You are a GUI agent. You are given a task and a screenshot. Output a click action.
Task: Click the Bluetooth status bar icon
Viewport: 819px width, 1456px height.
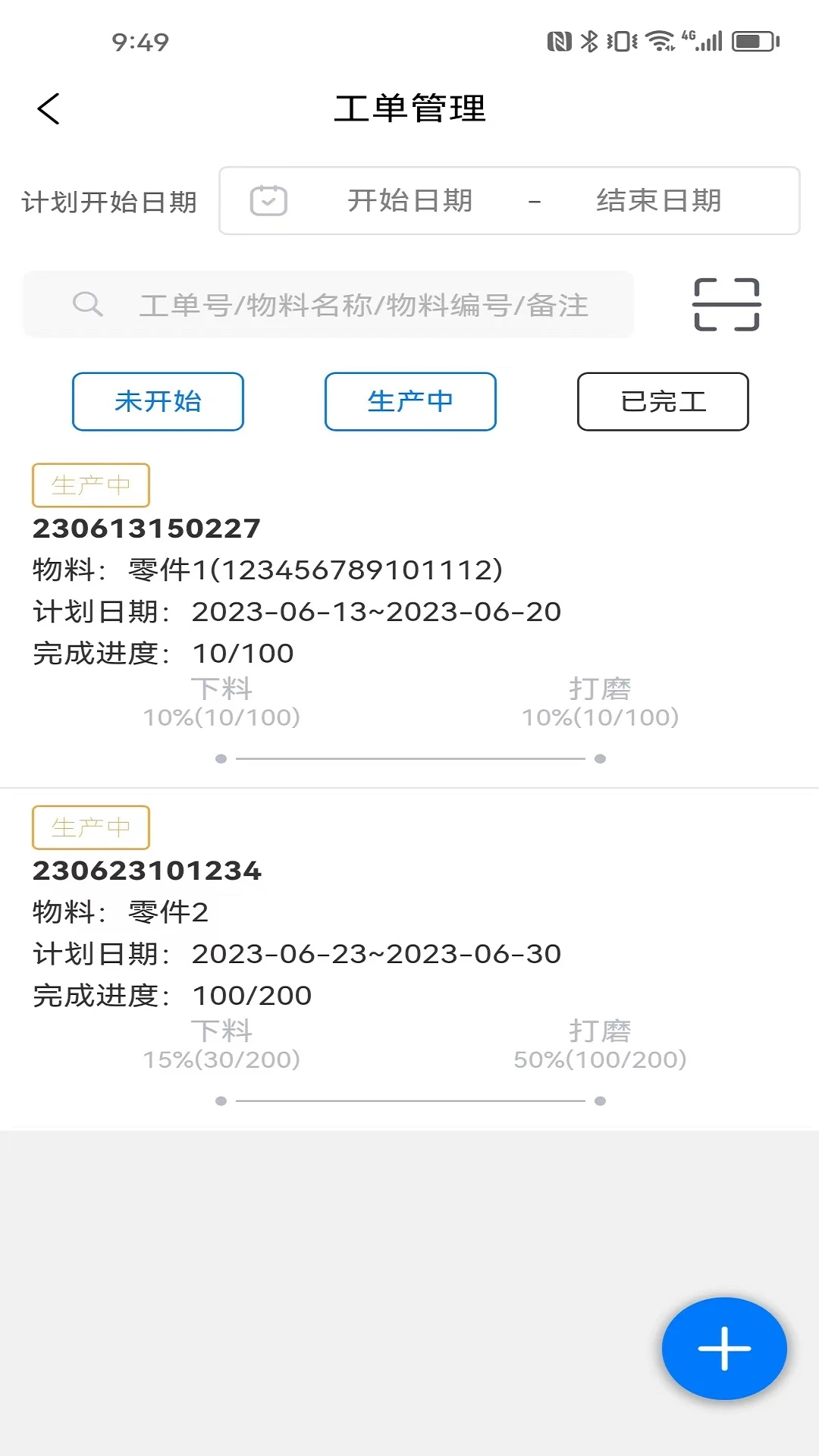pos(590,42)
